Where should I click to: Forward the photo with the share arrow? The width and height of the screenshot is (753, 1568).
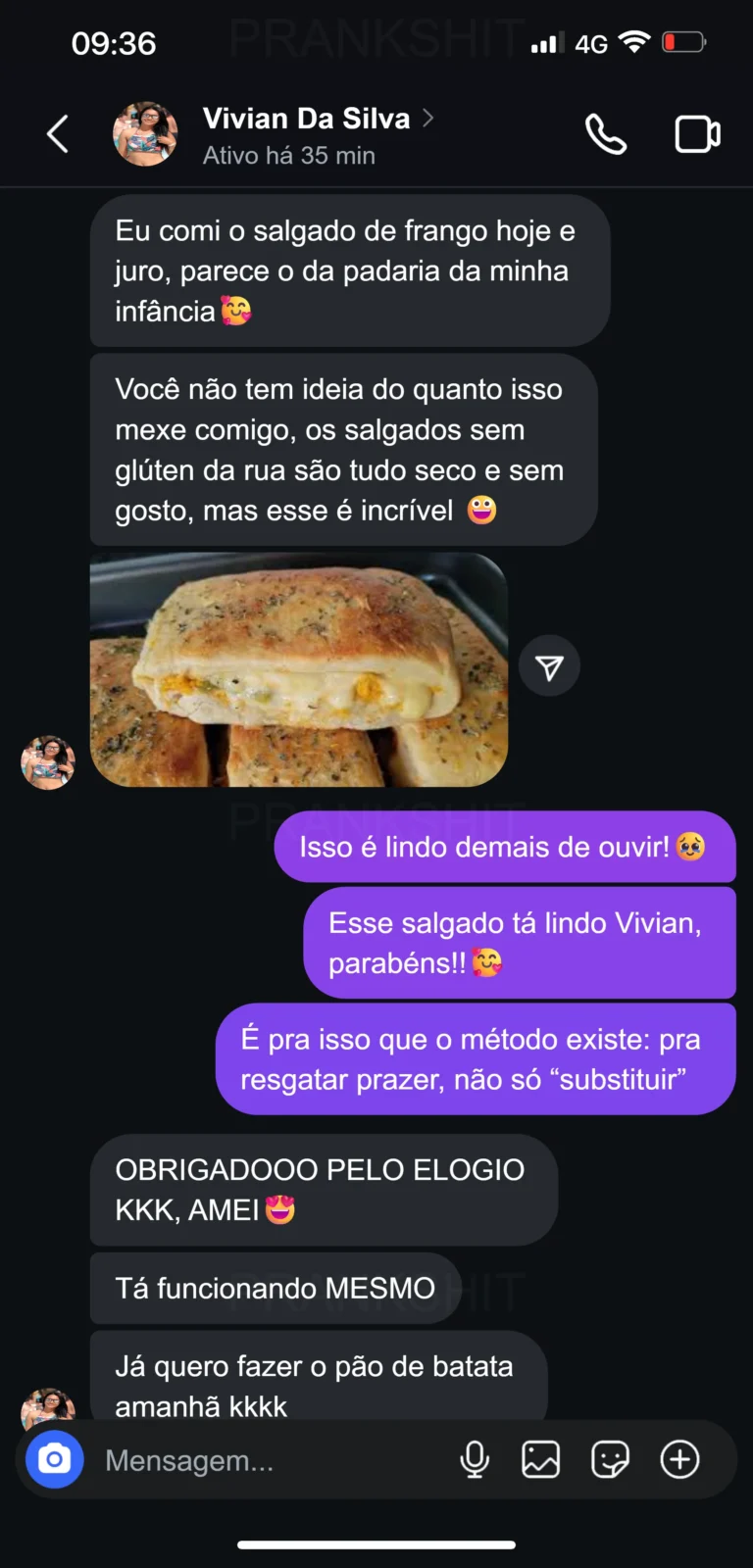coord(549,667)
